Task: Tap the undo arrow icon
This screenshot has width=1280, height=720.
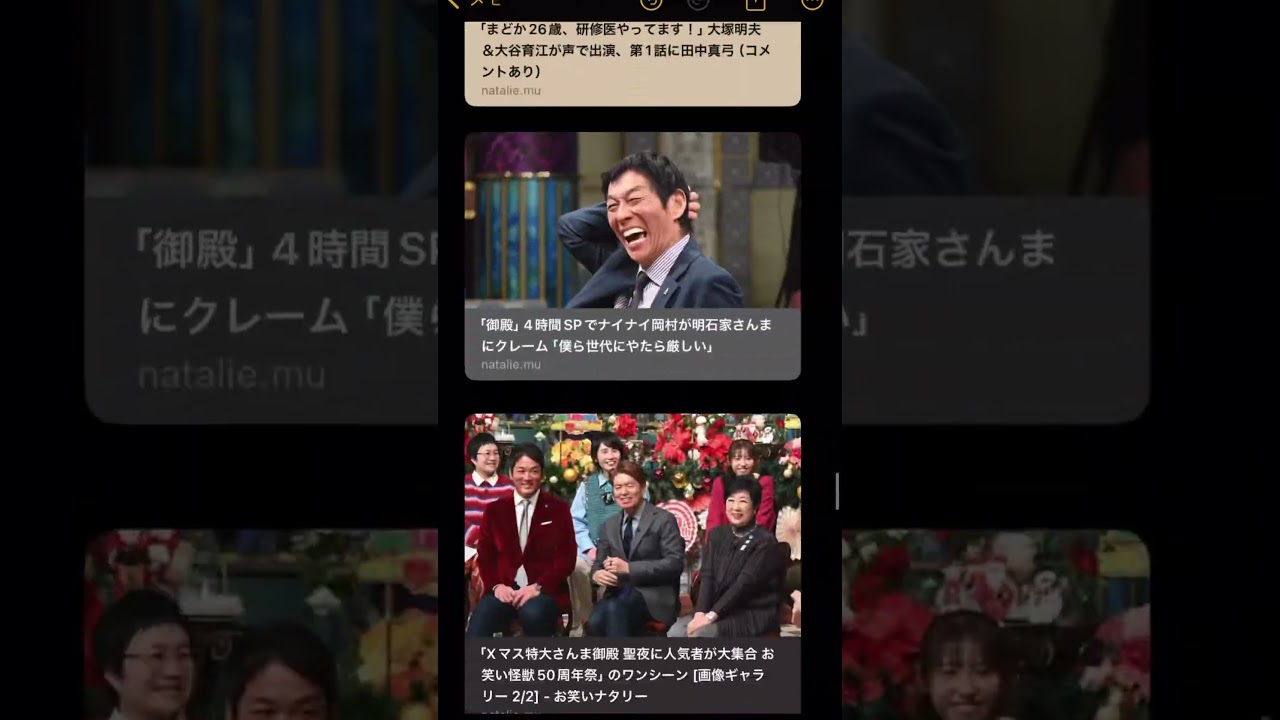Action: coord(651,4)
